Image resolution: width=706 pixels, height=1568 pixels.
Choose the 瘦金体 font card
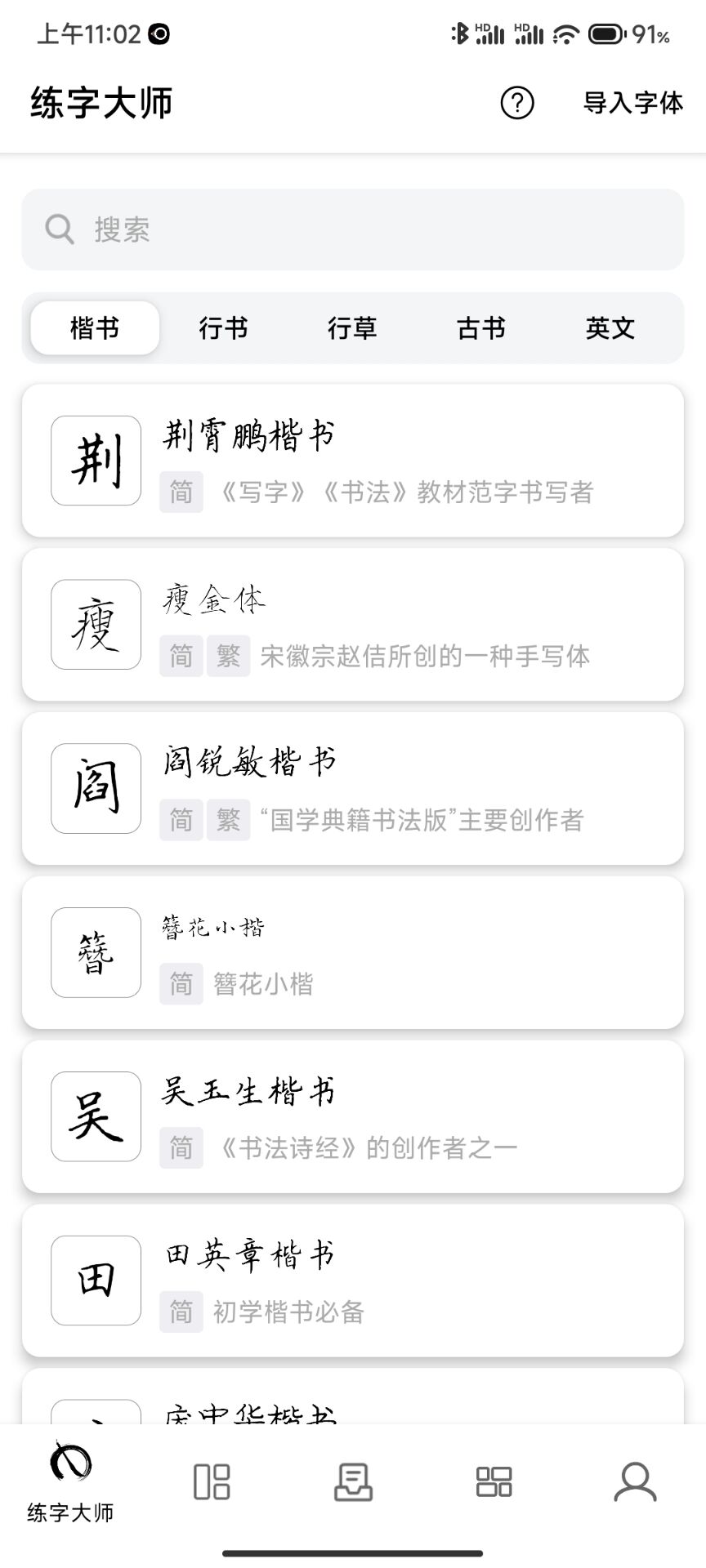tap(353, 625)
